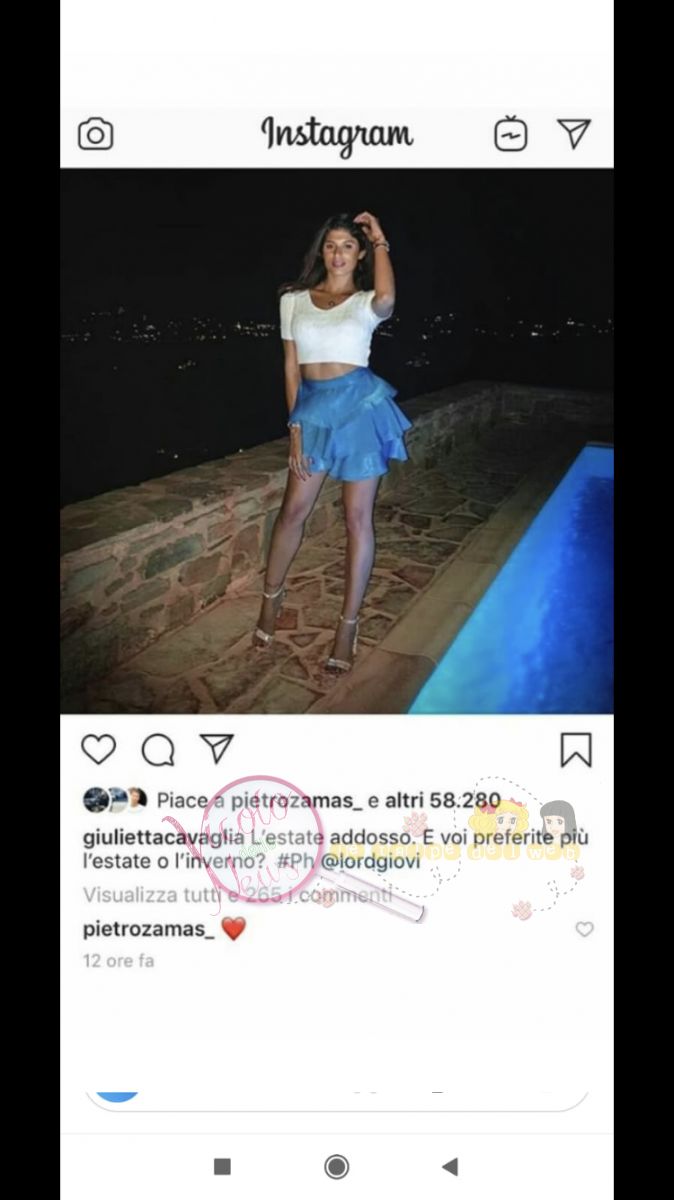Open the Instagram post screenshot image
The height and width of the screenshot is (1200, 674).
coord(337,560)
